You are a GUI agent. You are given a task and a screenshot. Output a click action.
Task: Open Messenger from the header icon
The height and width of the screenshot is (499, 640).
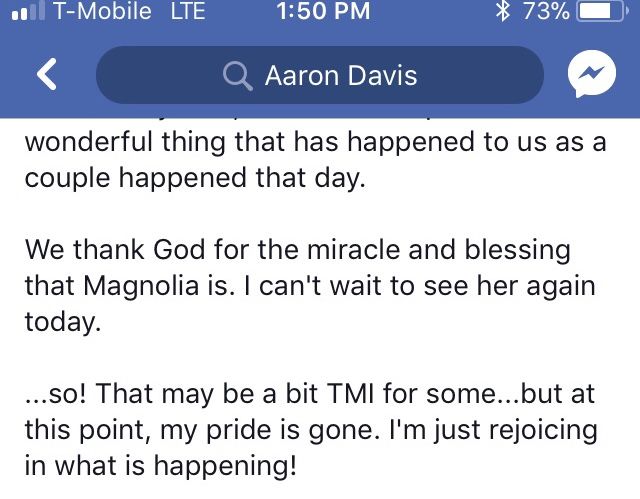(x=590, y=75)
